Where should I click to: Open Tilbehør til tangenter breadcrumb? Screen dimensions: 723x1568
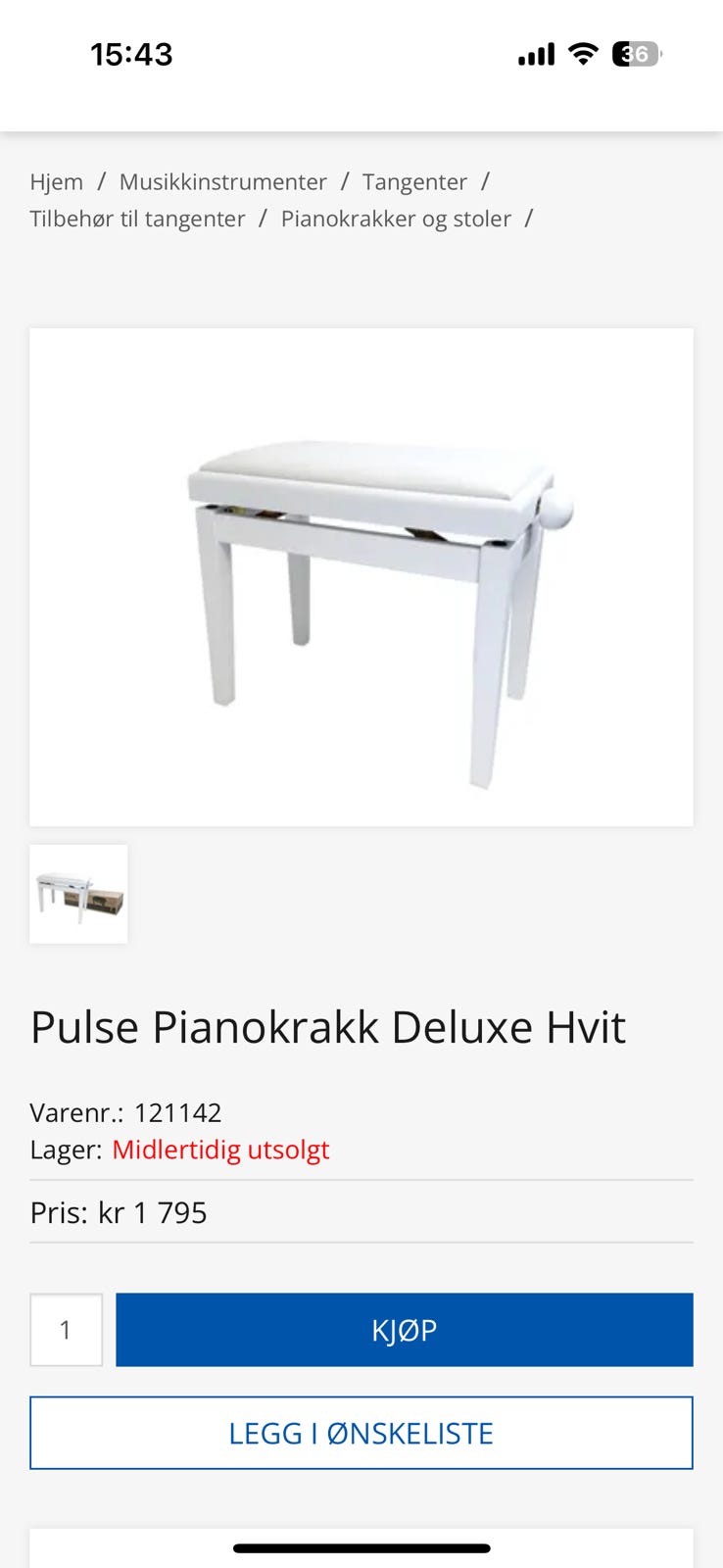(137, 219)
